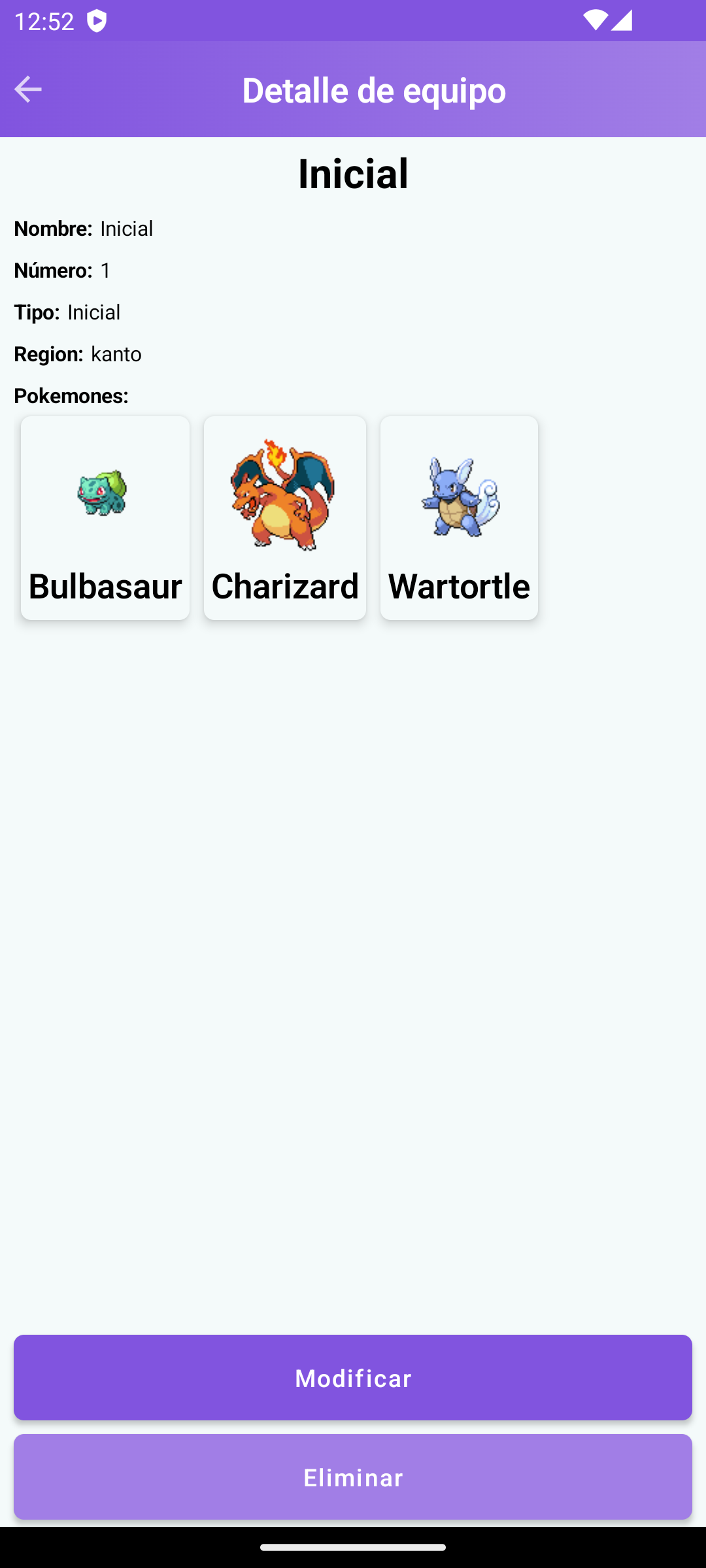706x1568 pixels.
Task: Go back using the header arrow
Action: click(28, 90)
